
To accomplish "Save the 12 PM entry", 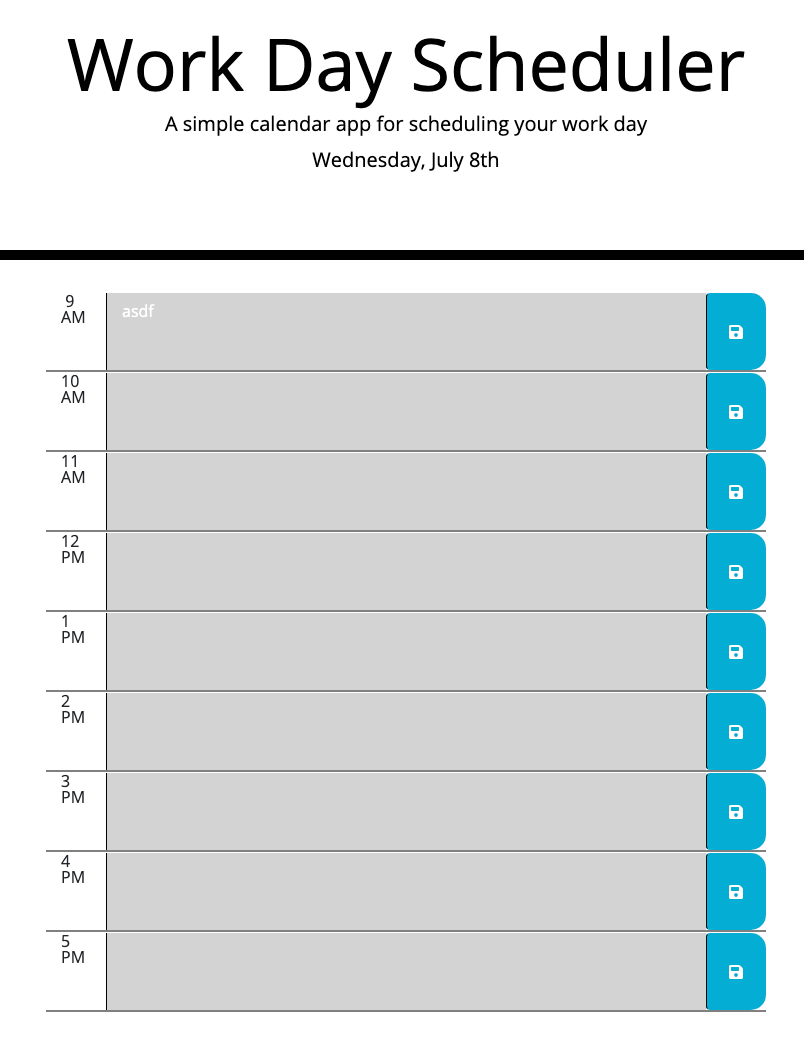I will (735, 571).
